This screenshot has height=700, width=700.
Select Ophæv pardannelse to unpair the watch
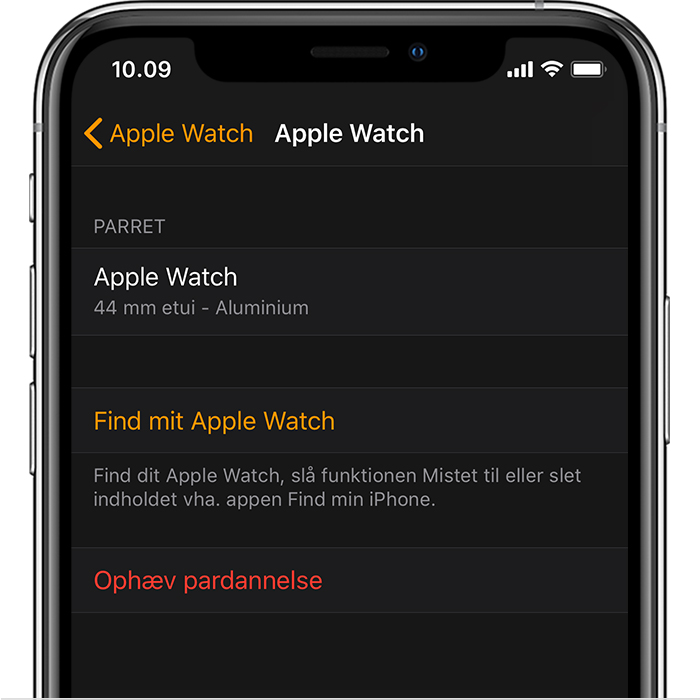[x=208, y=580]
